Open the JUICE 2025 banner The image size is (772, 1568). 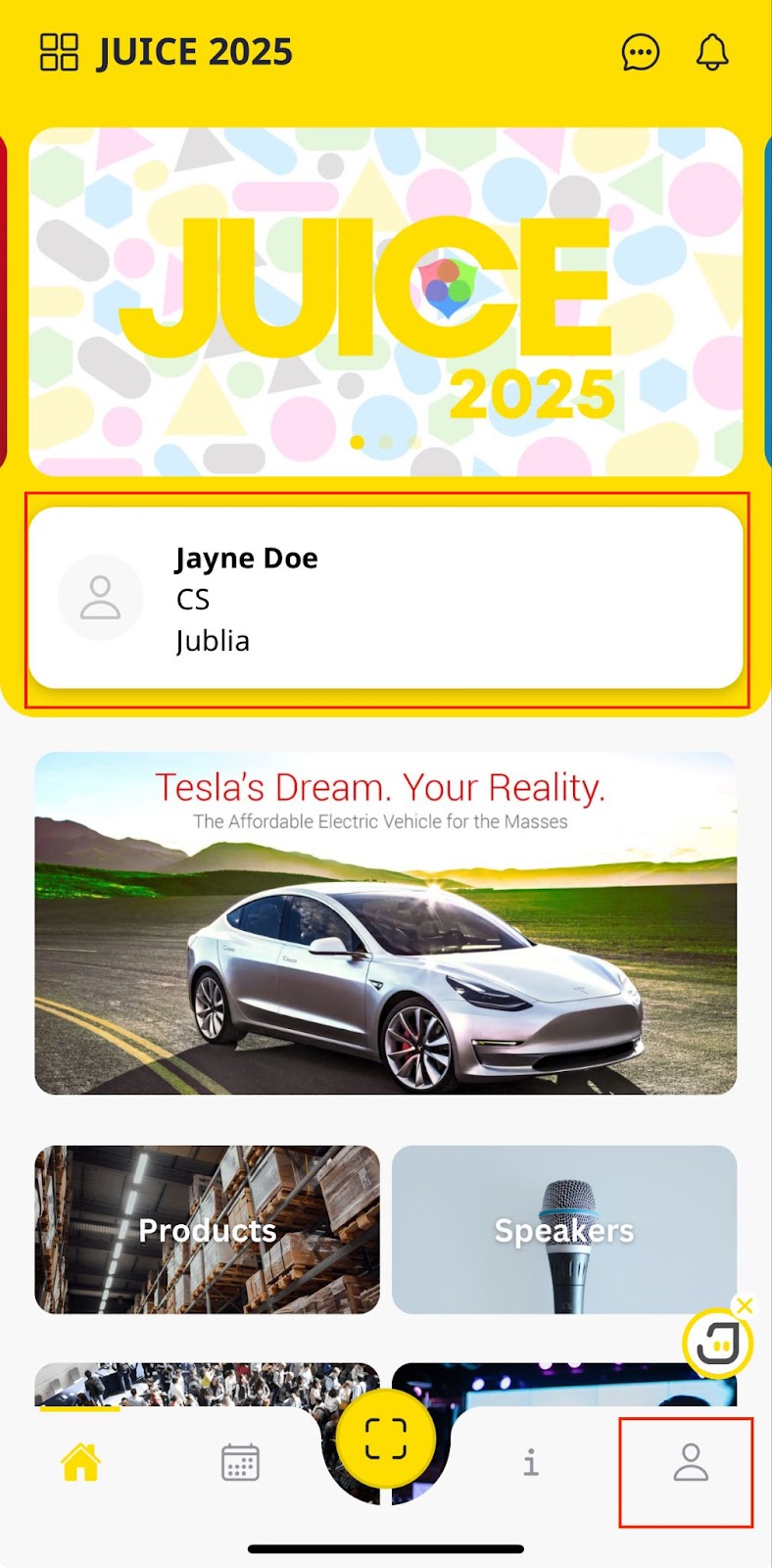[385, 302]
